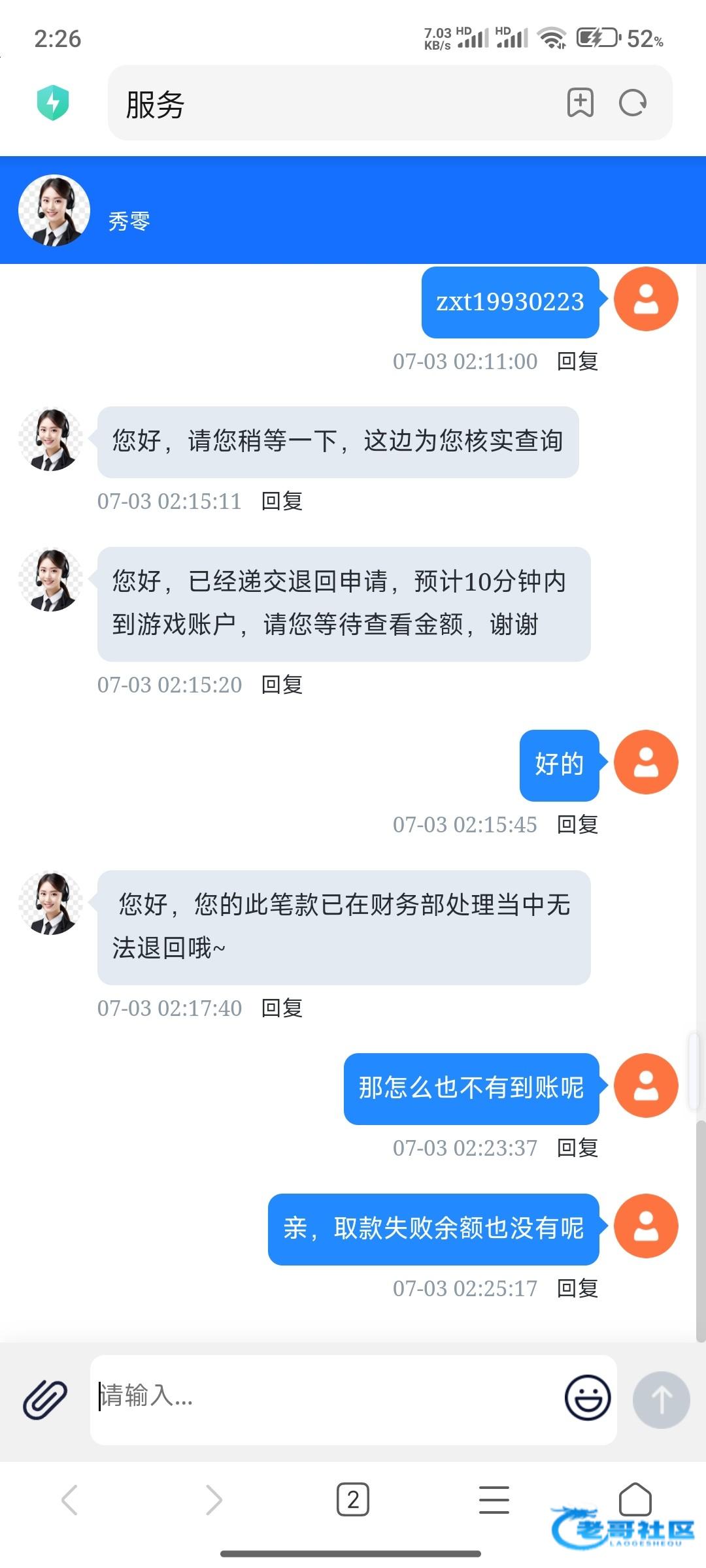
Task: Reply to the 02:15:11 agent message
Action: click(x=282, y=501)
